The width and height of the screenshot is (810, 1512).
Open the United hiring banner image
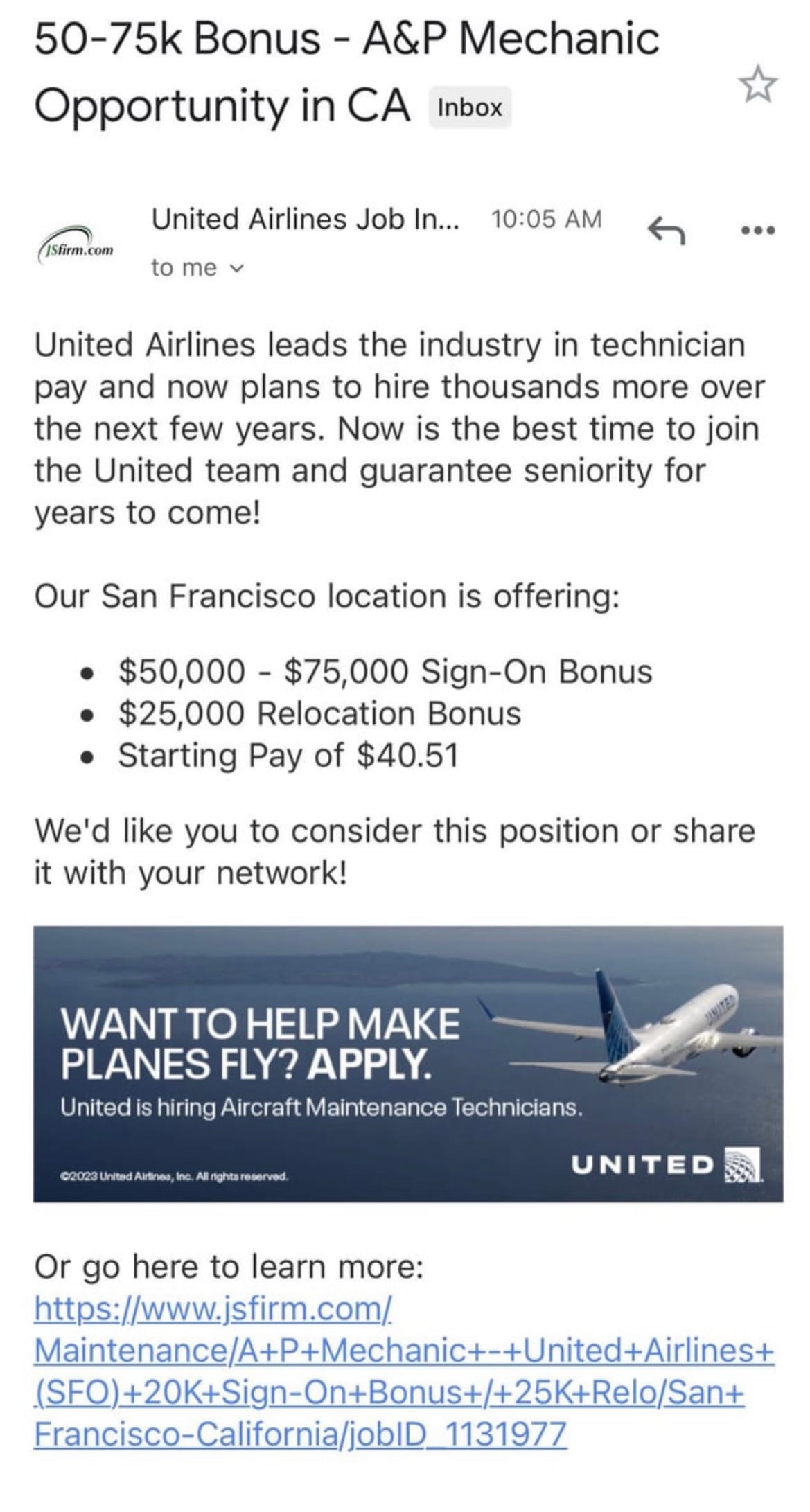408,1064
